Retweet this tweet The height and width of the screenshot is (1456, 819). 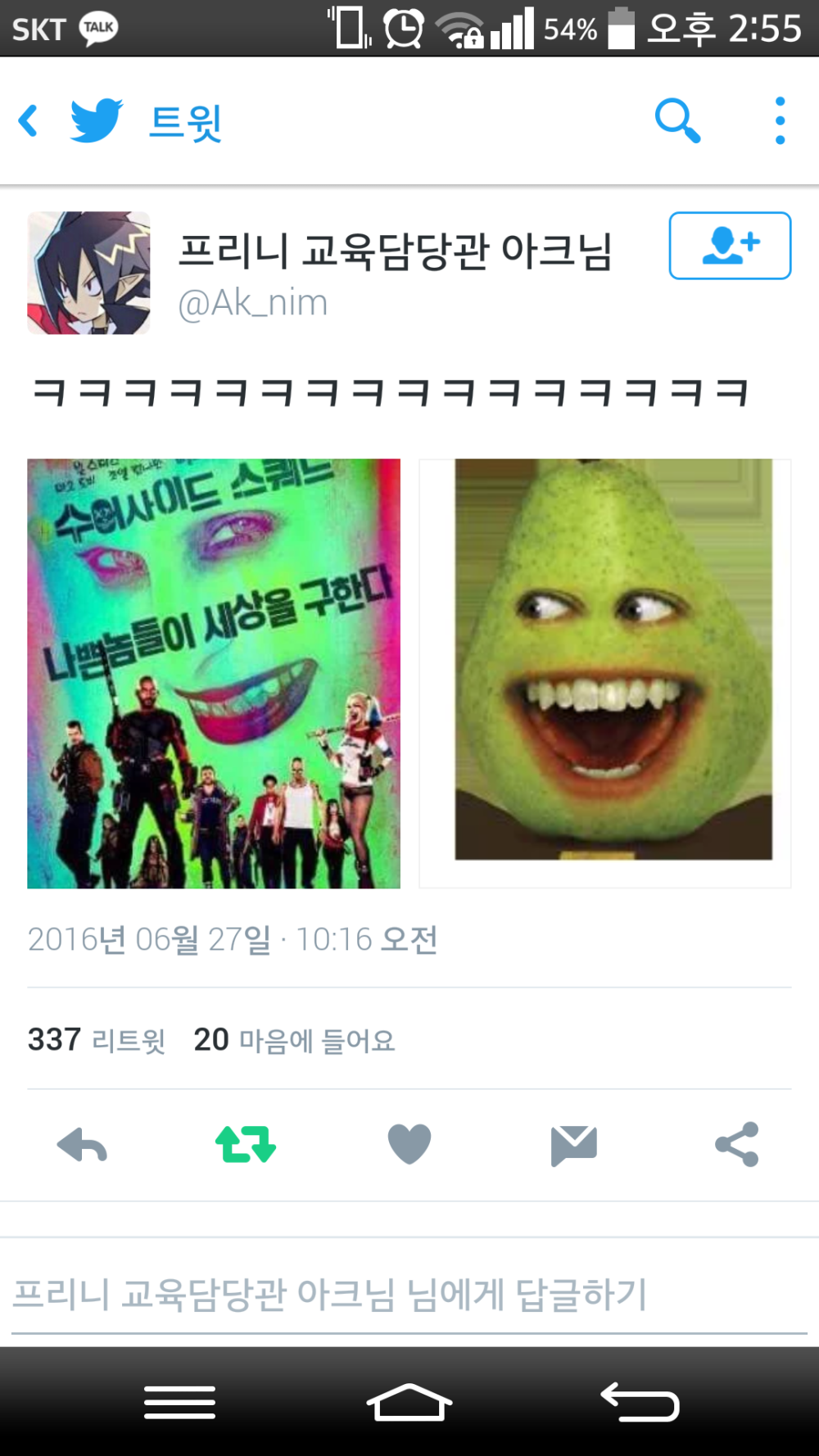click(x=246, y=1145)
